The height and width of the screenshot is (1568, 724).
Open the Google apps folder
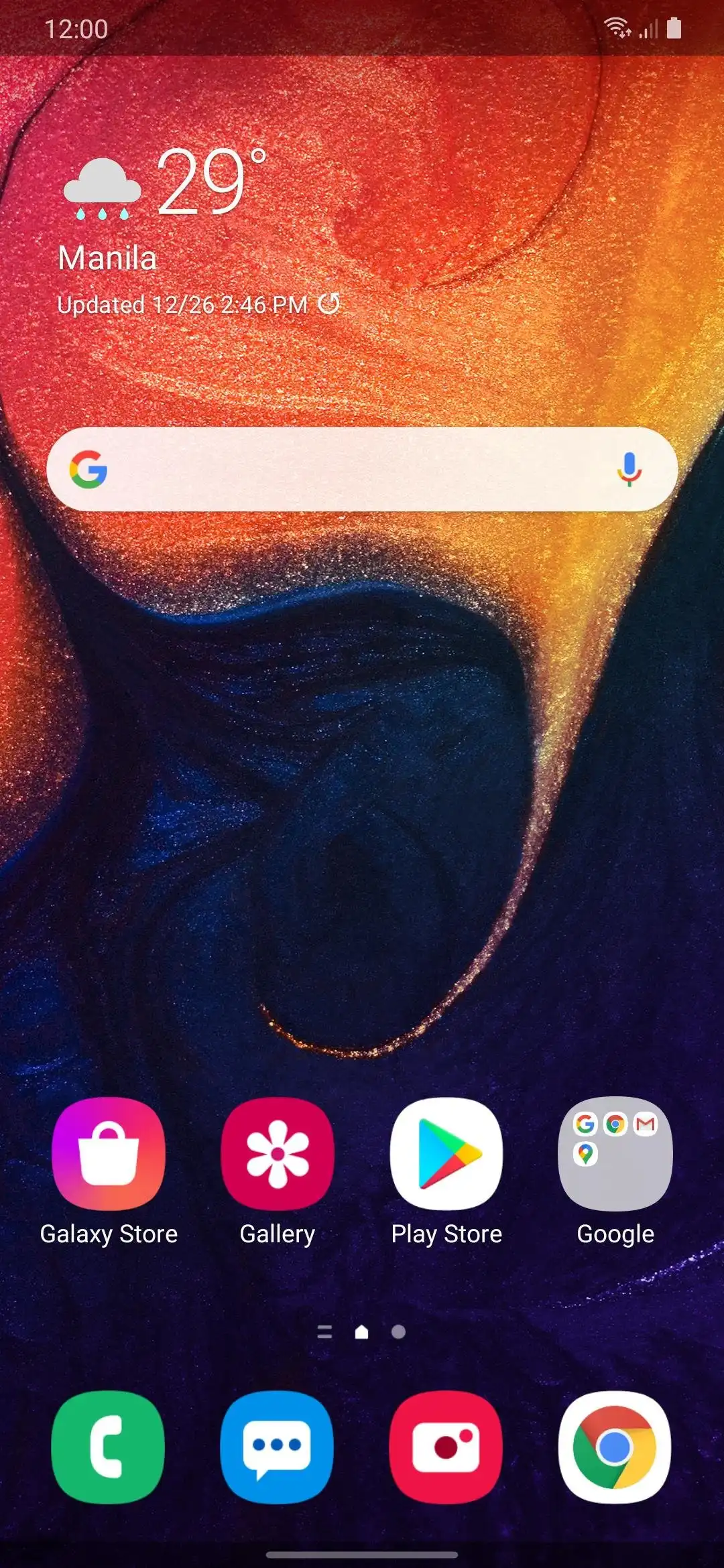pos(615,1154)
